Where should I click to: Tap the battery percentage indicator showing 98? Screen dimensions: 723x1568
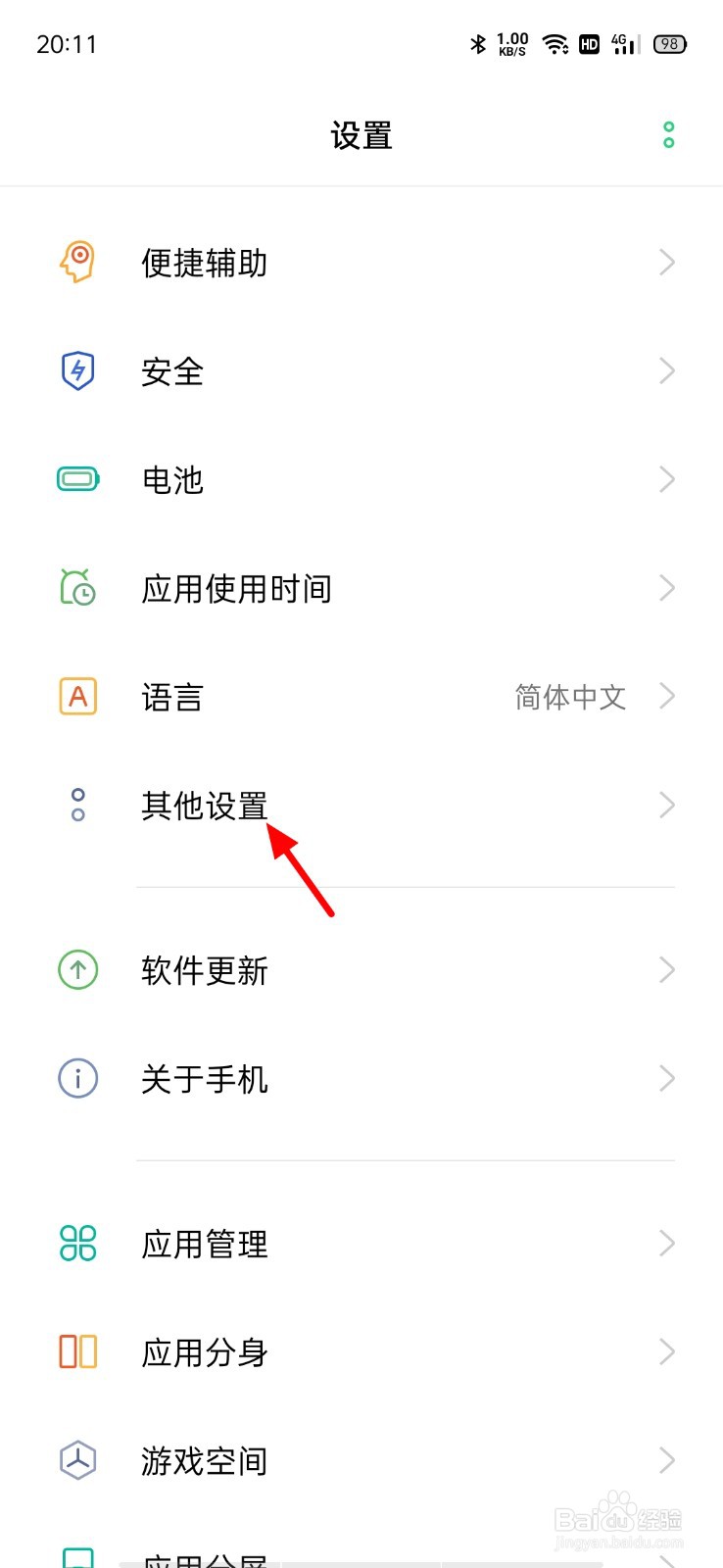coord(670,44)
